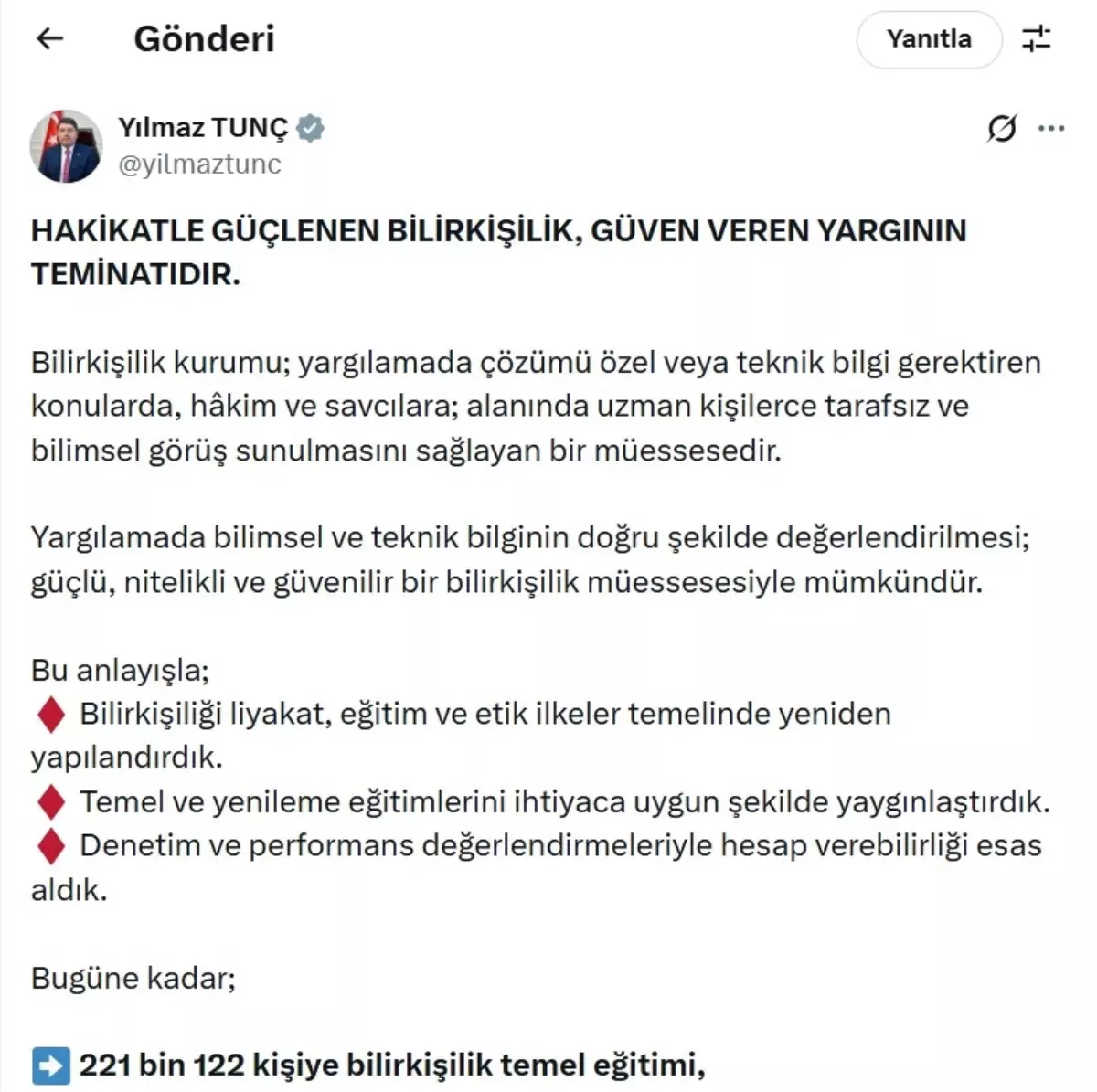Go back using the arrow
Image resolution: width=1097 pixels, height=1092 pixels.
[x=49, y=38]
